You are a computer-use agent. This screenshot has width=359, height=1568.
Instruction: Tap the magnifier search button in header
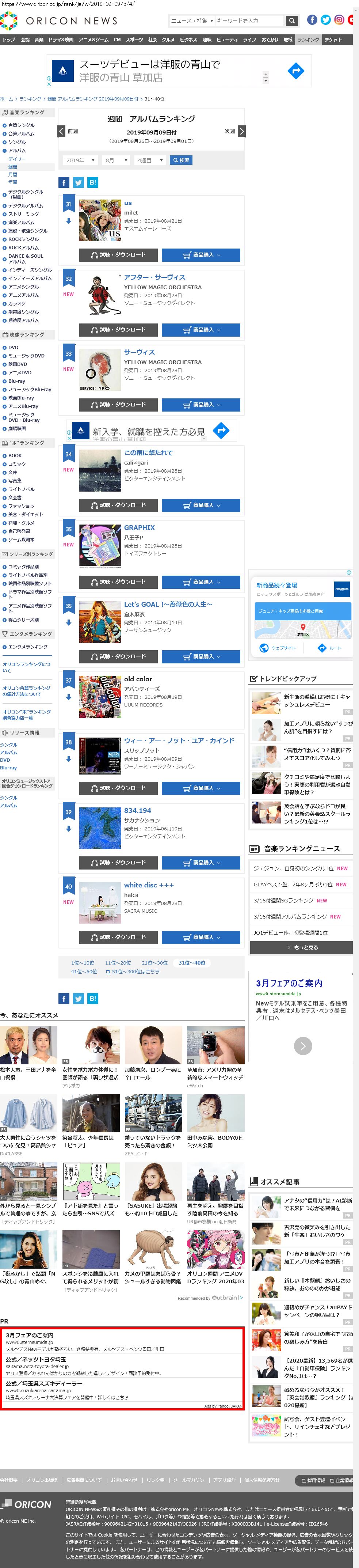coord(292,21)
